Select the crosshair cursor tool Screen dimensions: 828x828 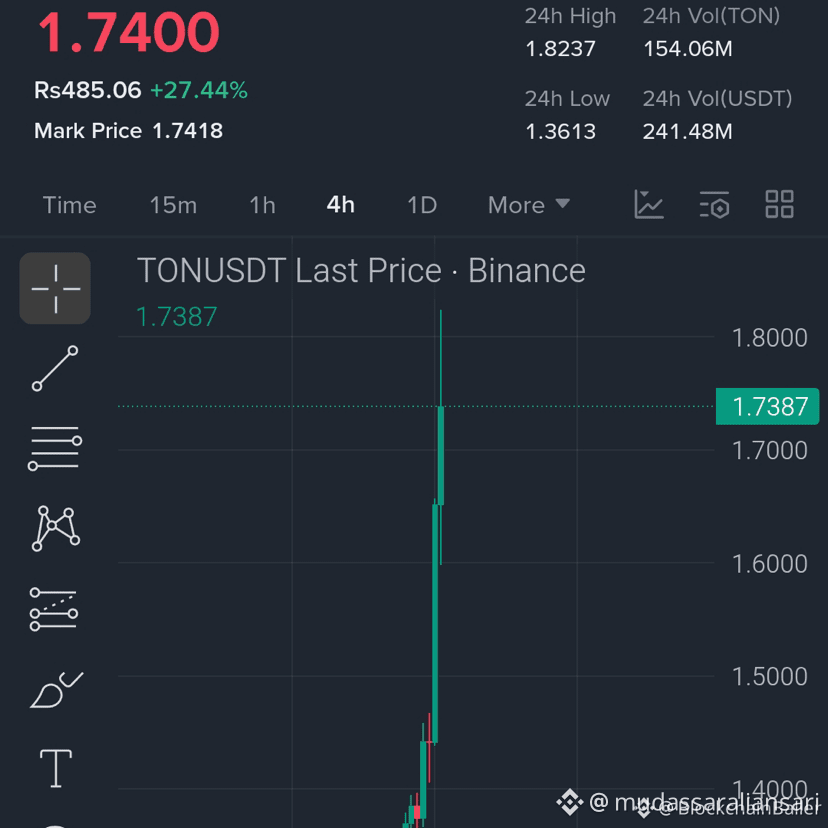55,288
